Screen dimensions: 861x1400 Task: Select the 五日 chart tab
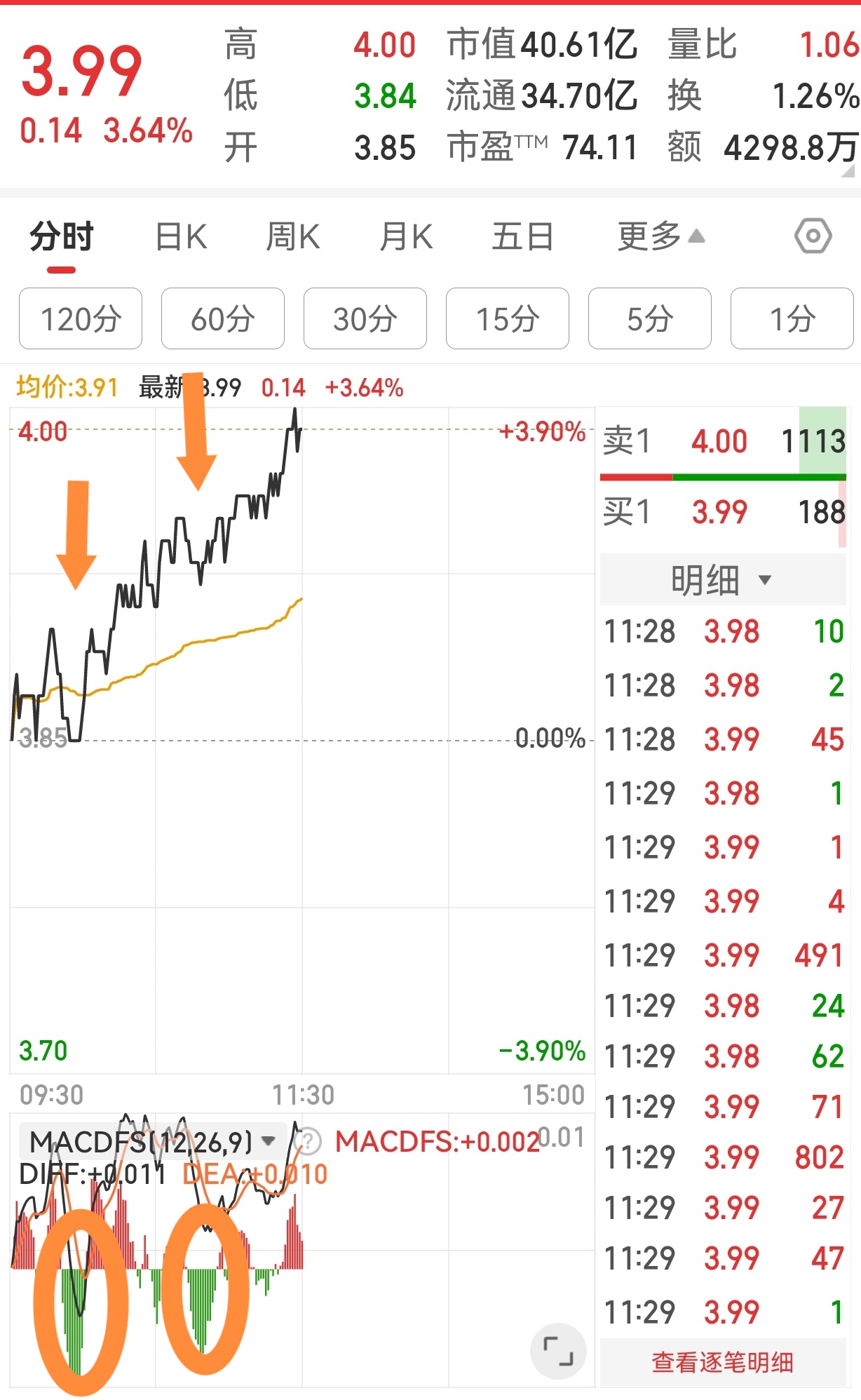522,237
